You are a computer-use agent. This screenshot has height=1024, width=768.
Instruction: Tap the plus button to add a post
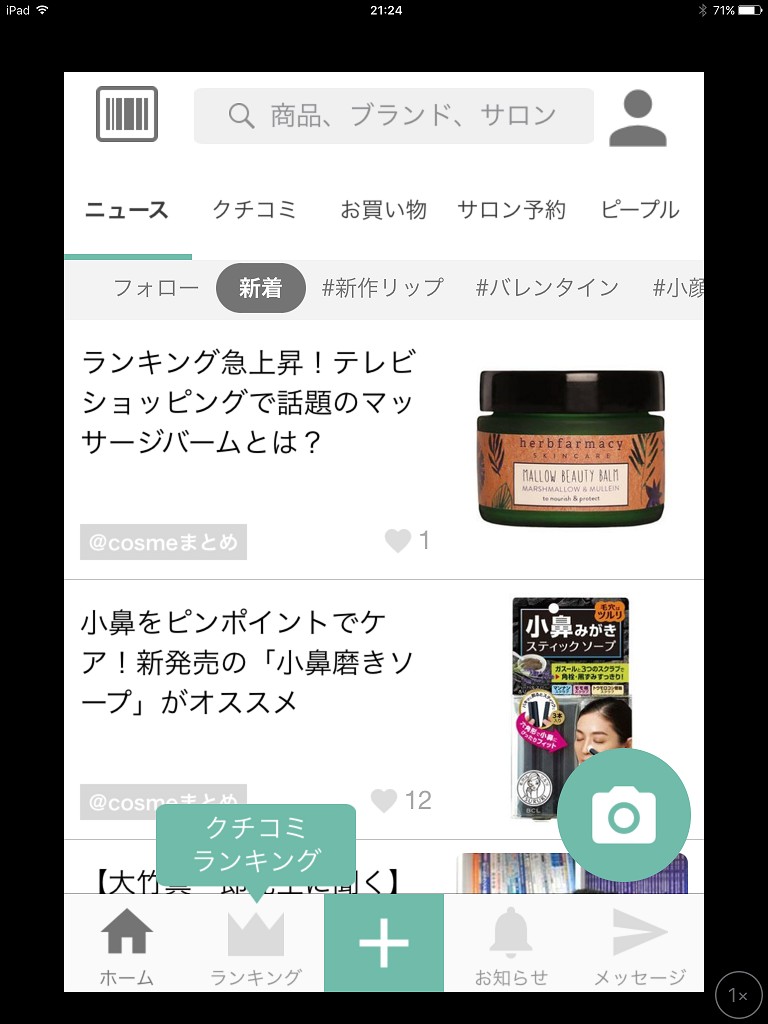[x=384, y=943]
